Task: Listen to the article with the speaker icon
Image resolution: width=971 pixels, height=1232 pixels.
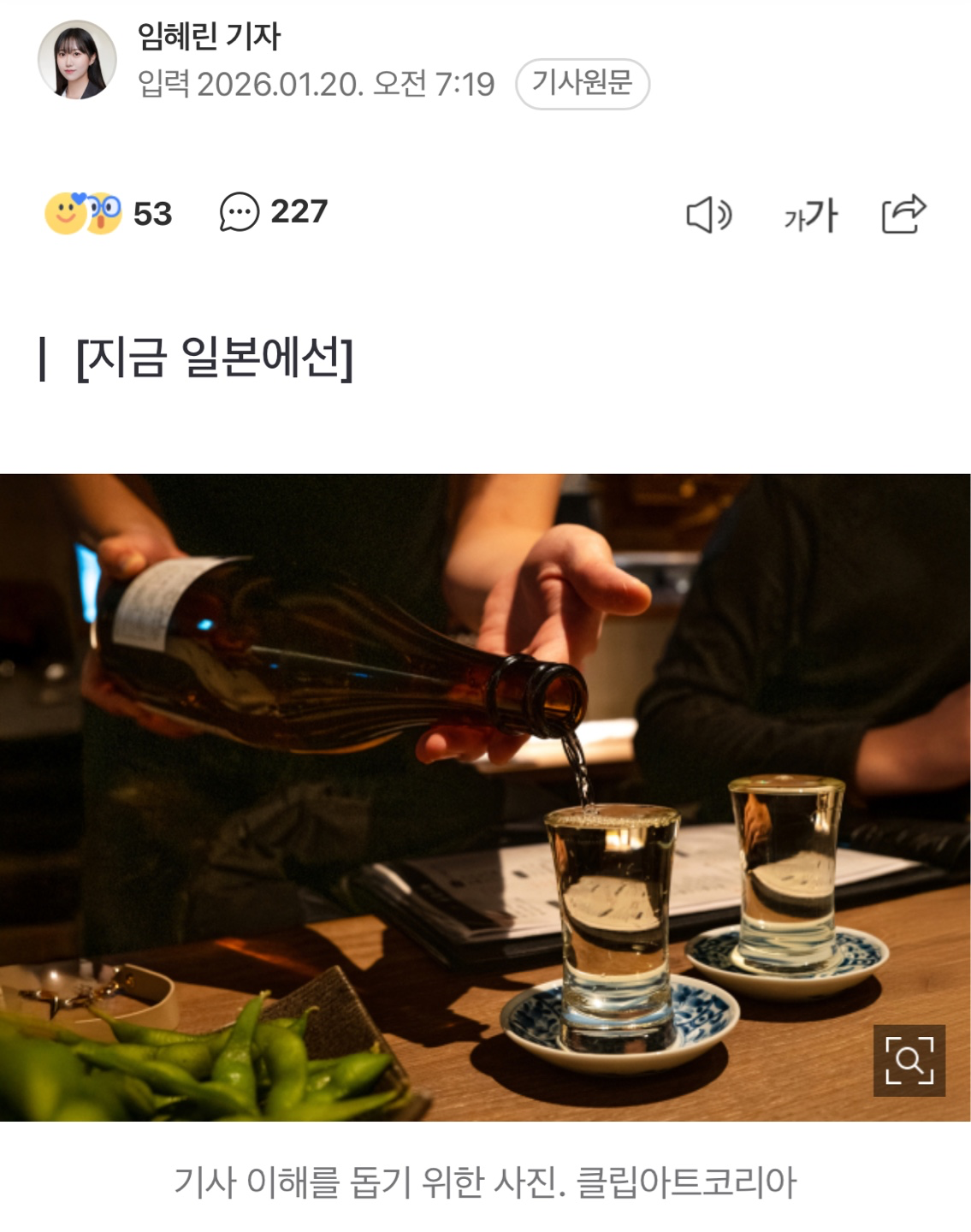Action: coord(709,215)
